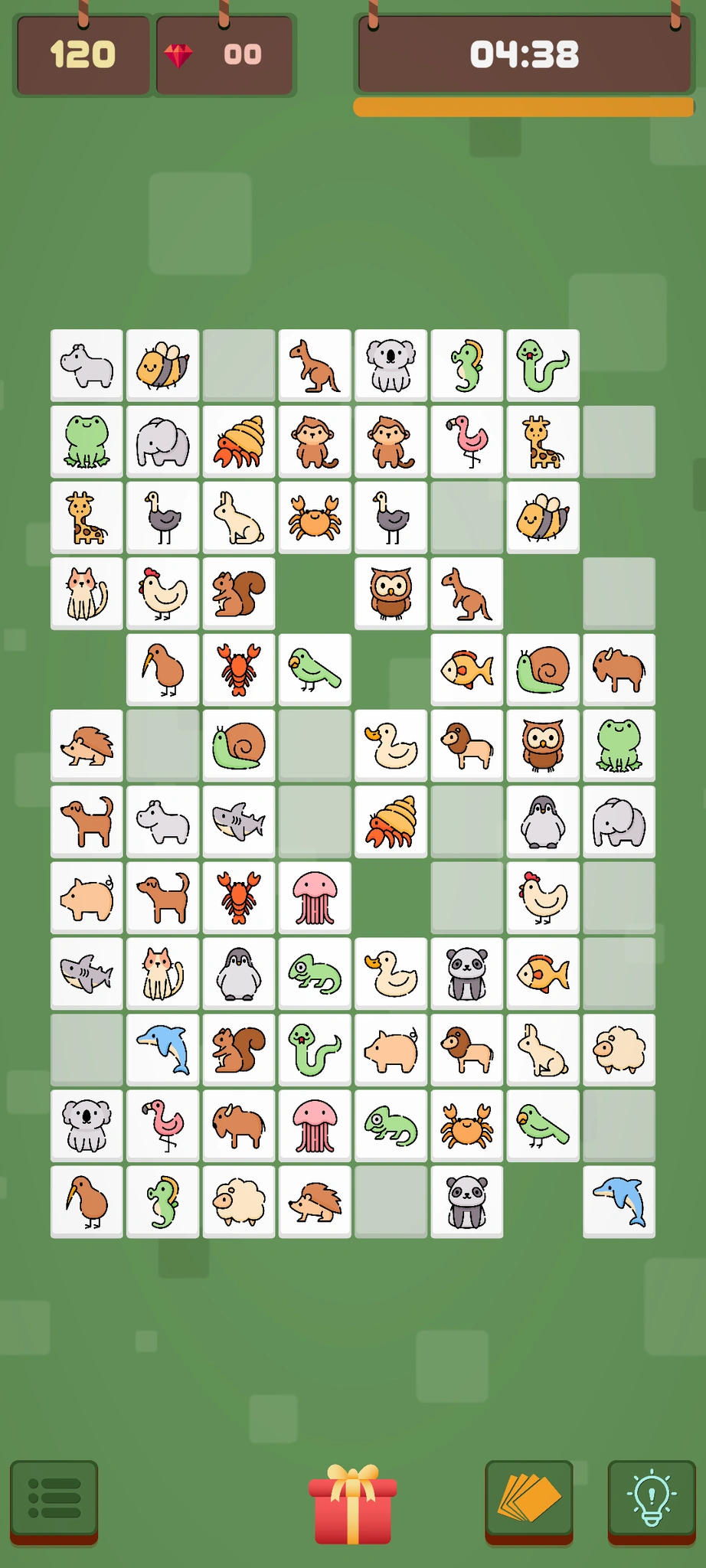The width and height of the screenshot is (706, 1568).
Task: Tap the jellyfish tile beside the lobster
Action: (x=315, y=897)
